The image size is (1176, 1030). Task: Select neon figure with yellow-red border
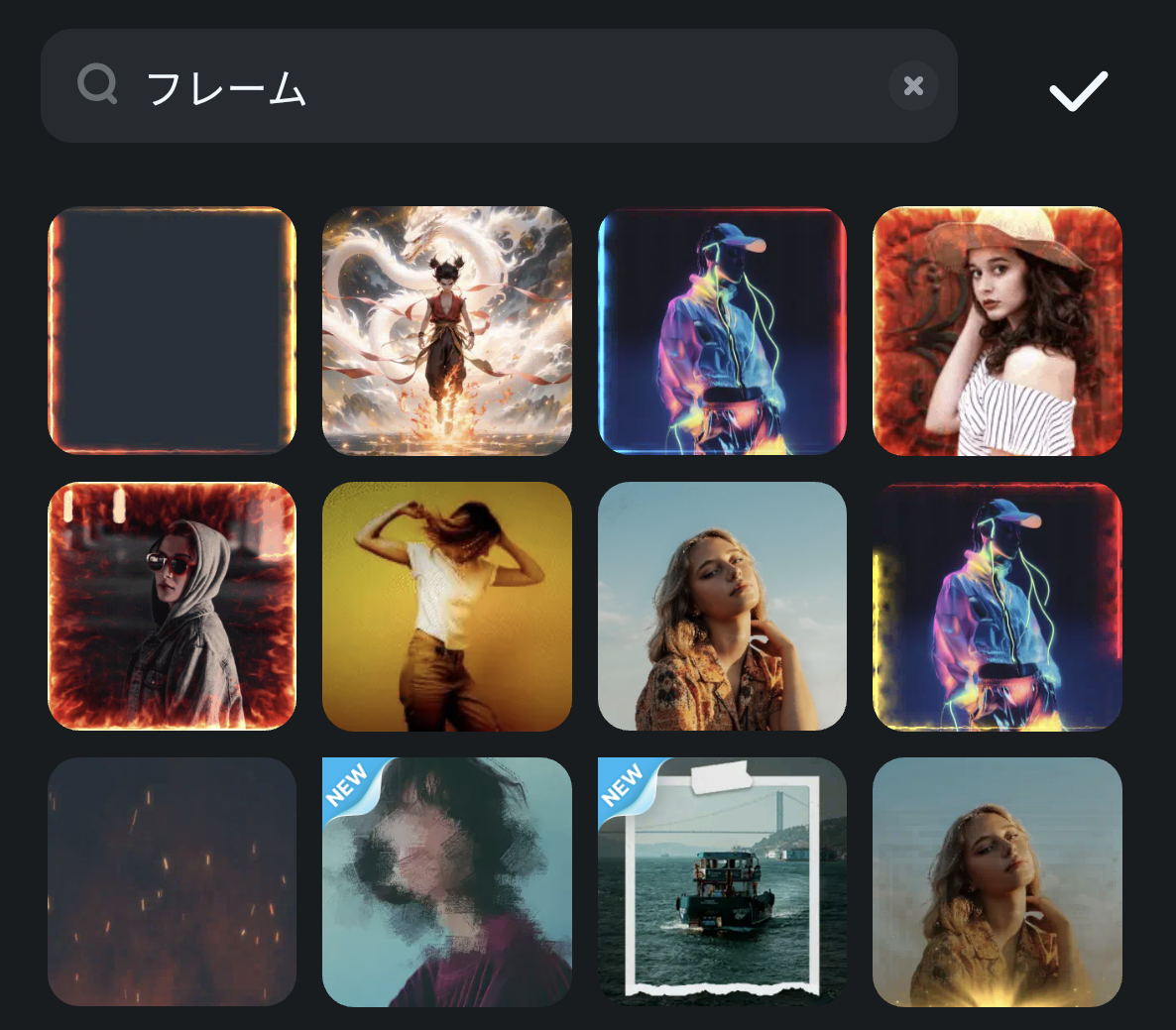[x=997, y=607]
